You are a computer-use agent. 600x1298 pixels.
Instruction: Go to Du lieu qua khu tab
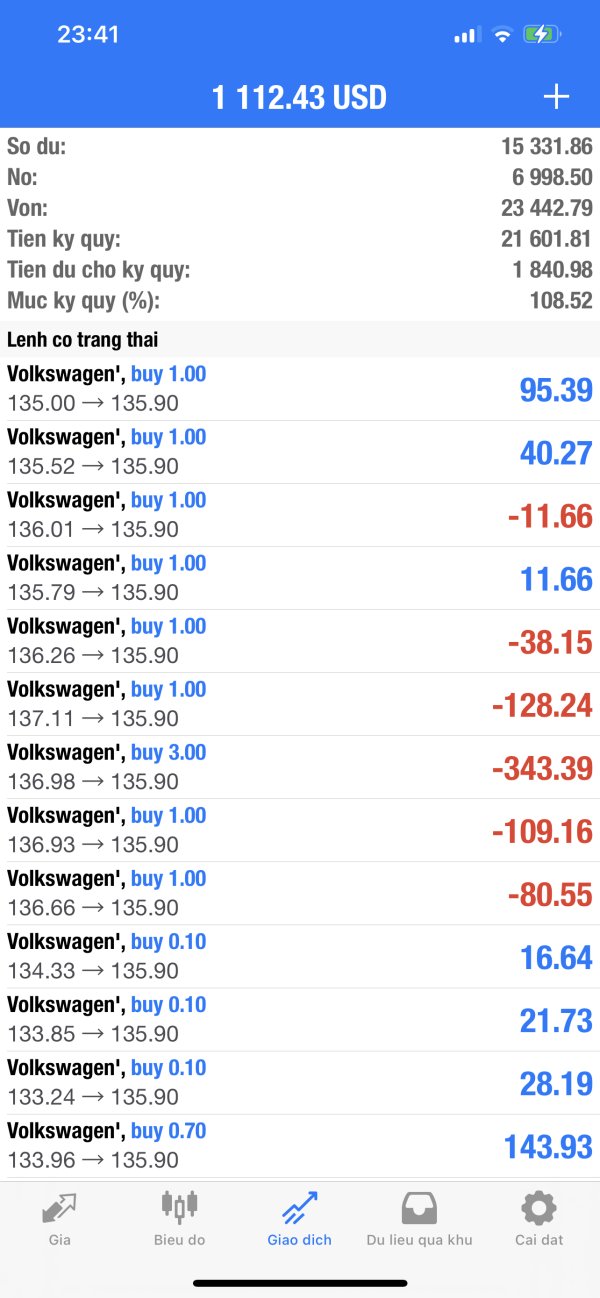point(419,1219)
